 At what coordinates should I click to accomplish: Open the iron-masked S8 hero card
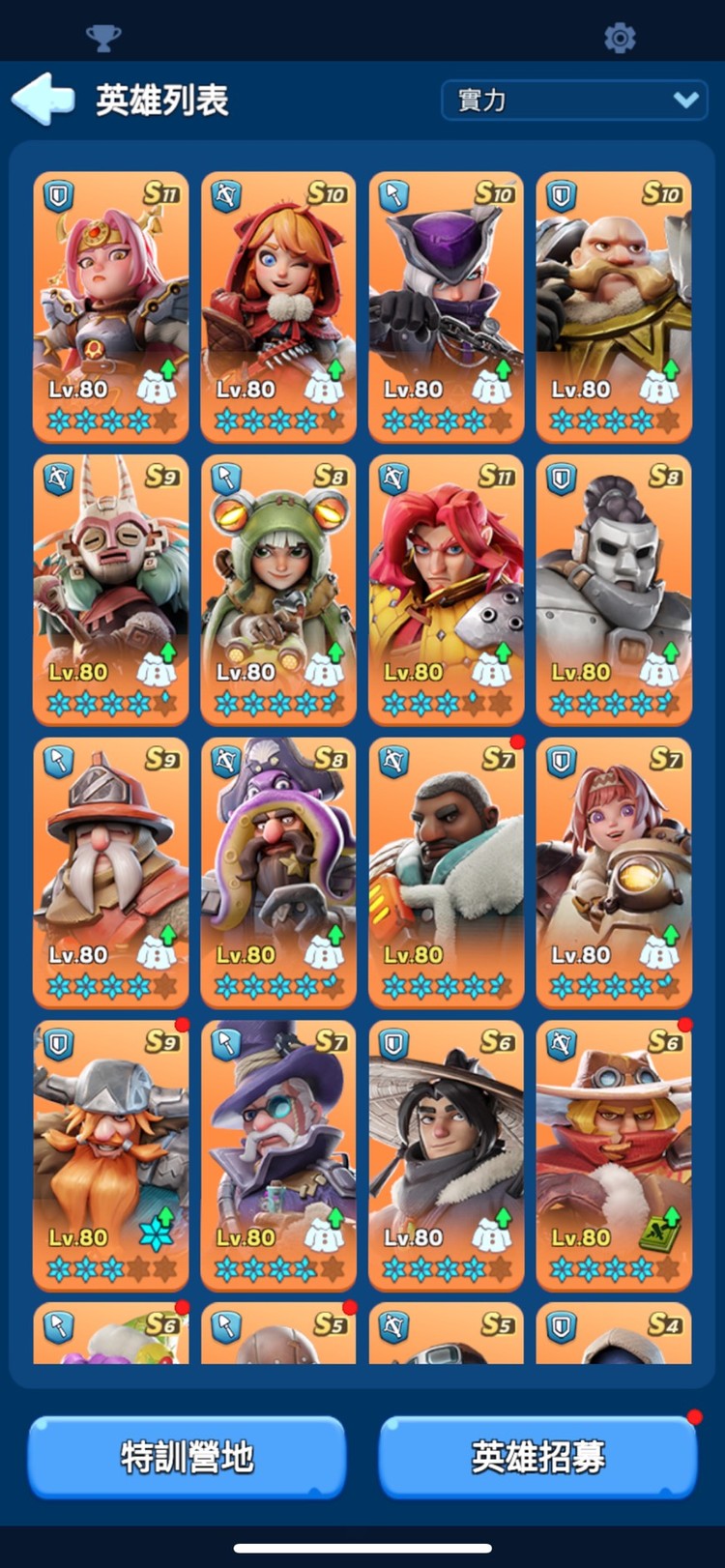pyautogui.click(x=613, y=590)
